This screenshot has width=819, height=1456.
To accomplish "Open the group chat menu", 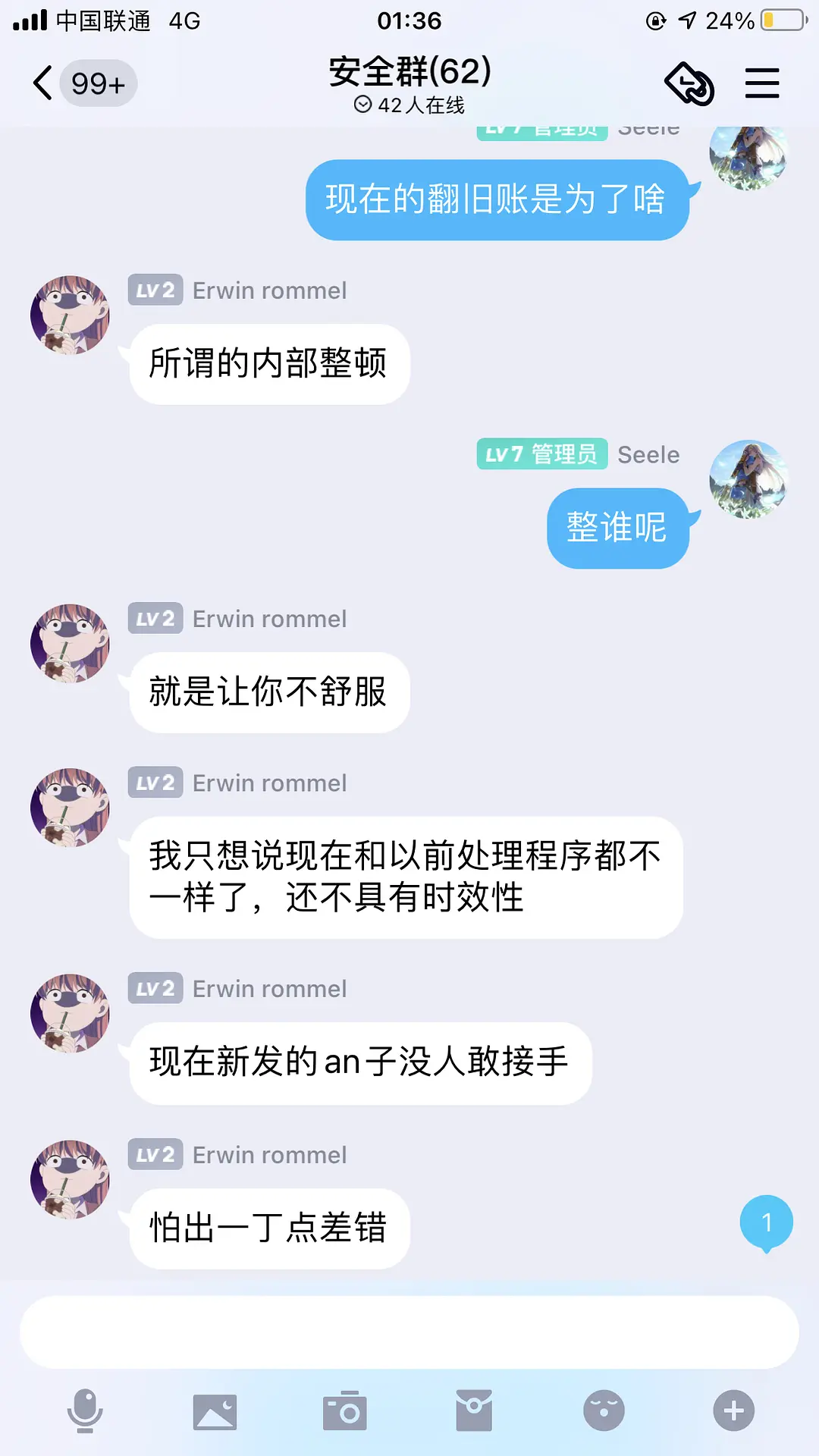I will (x=761, y=83).
